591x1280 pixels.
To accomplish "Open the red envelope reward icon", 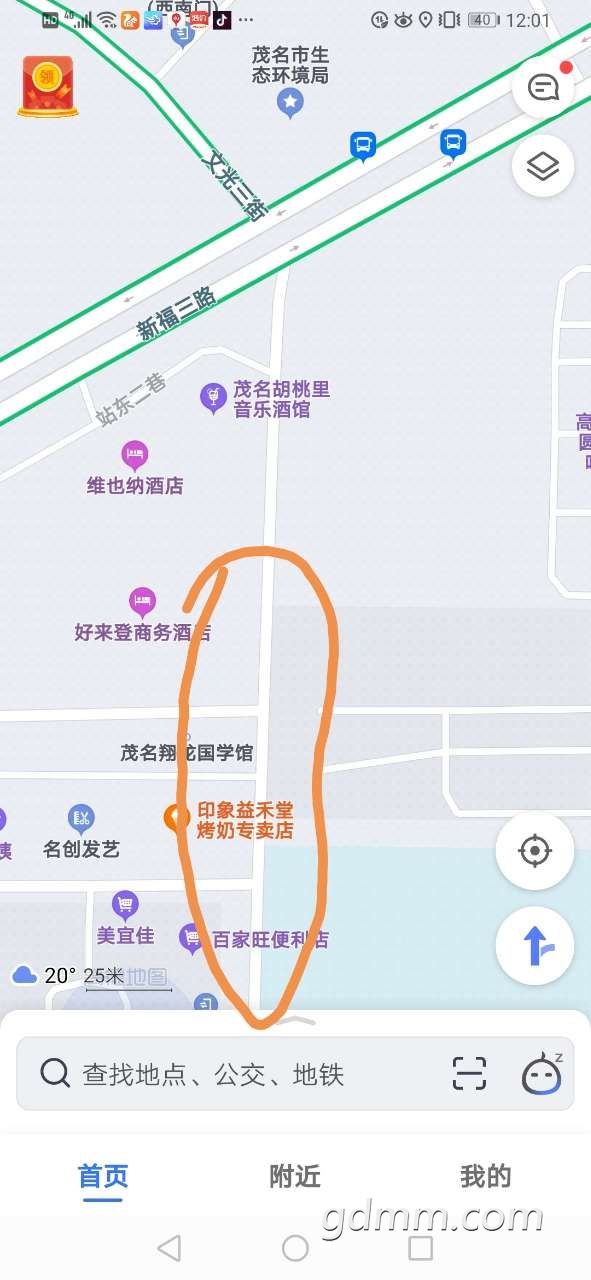I will 47,87.
